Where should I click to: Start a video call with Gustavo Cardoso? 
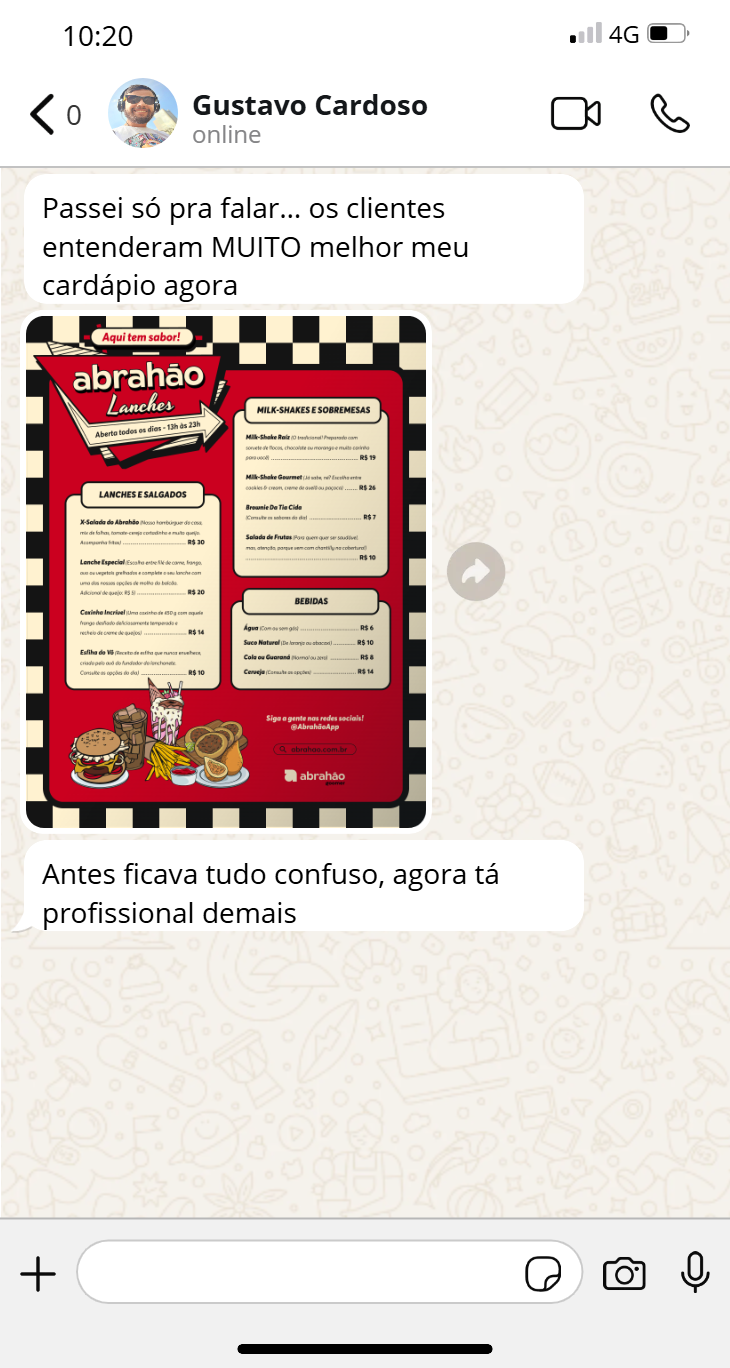coord(576,114)
